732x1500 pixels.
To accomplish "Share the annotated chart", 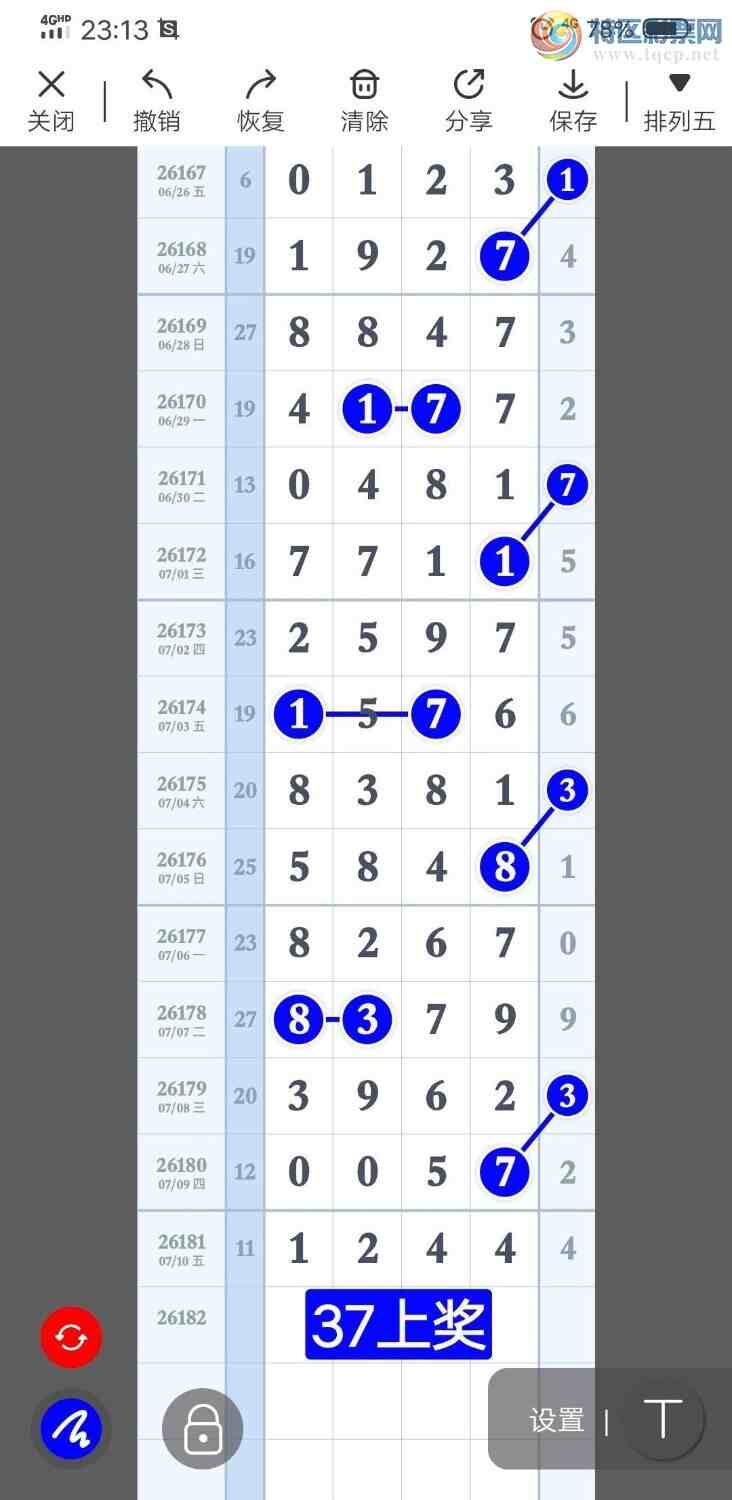I will click(x=469, y=101).
